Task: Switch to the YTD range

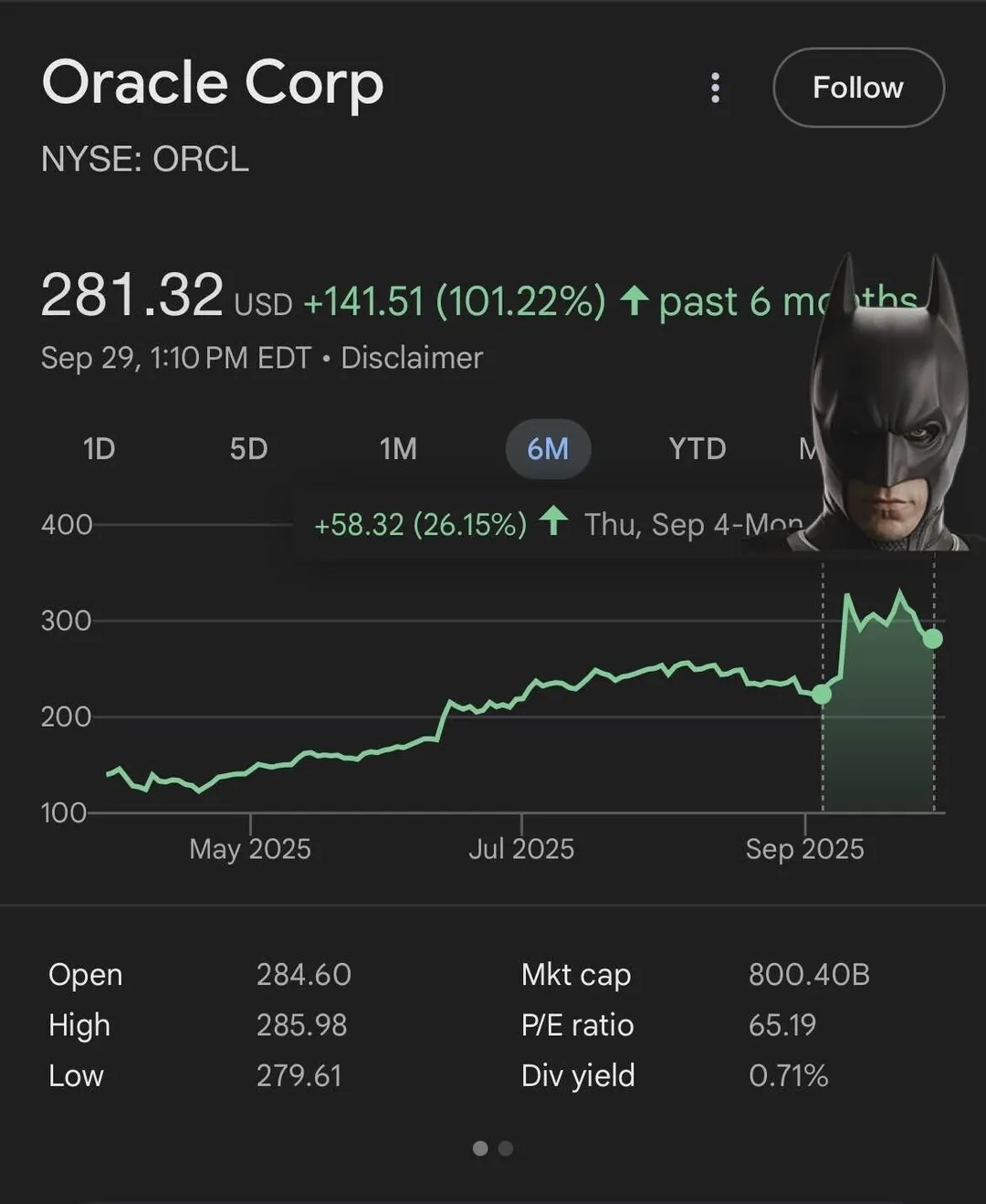Action: tap(698, 448)
